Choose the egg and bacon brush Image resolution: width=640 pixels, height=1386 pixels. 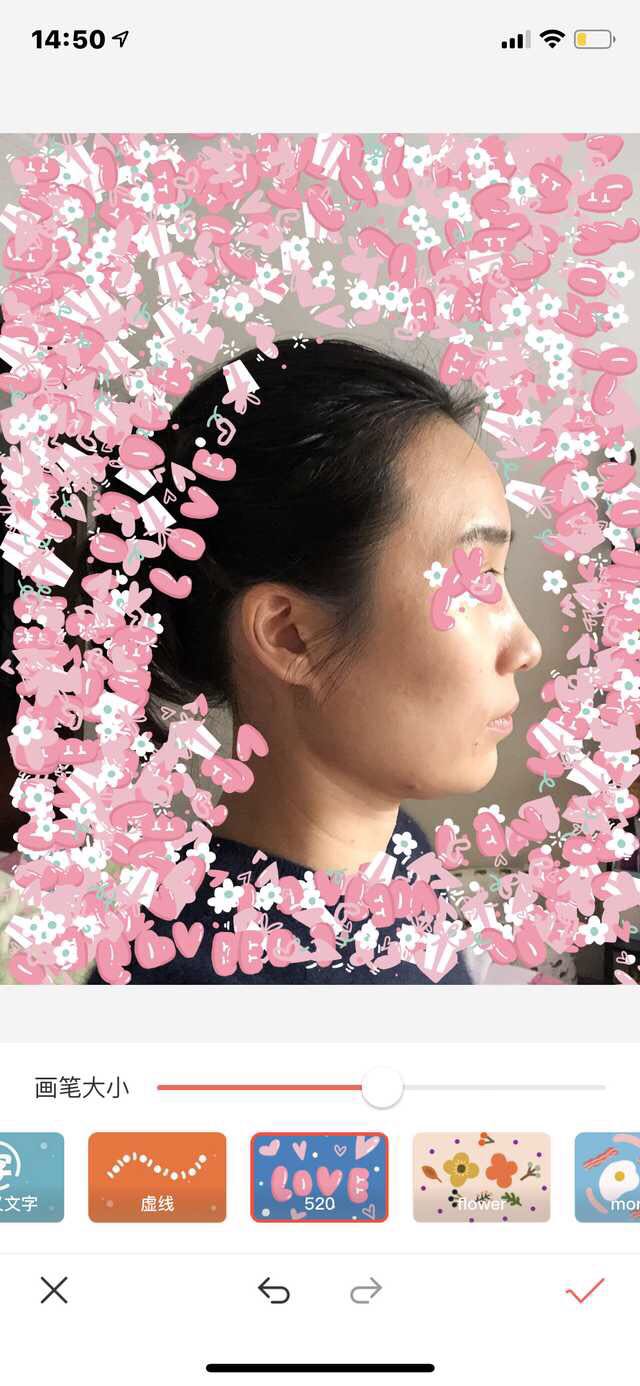[610, 1177]
